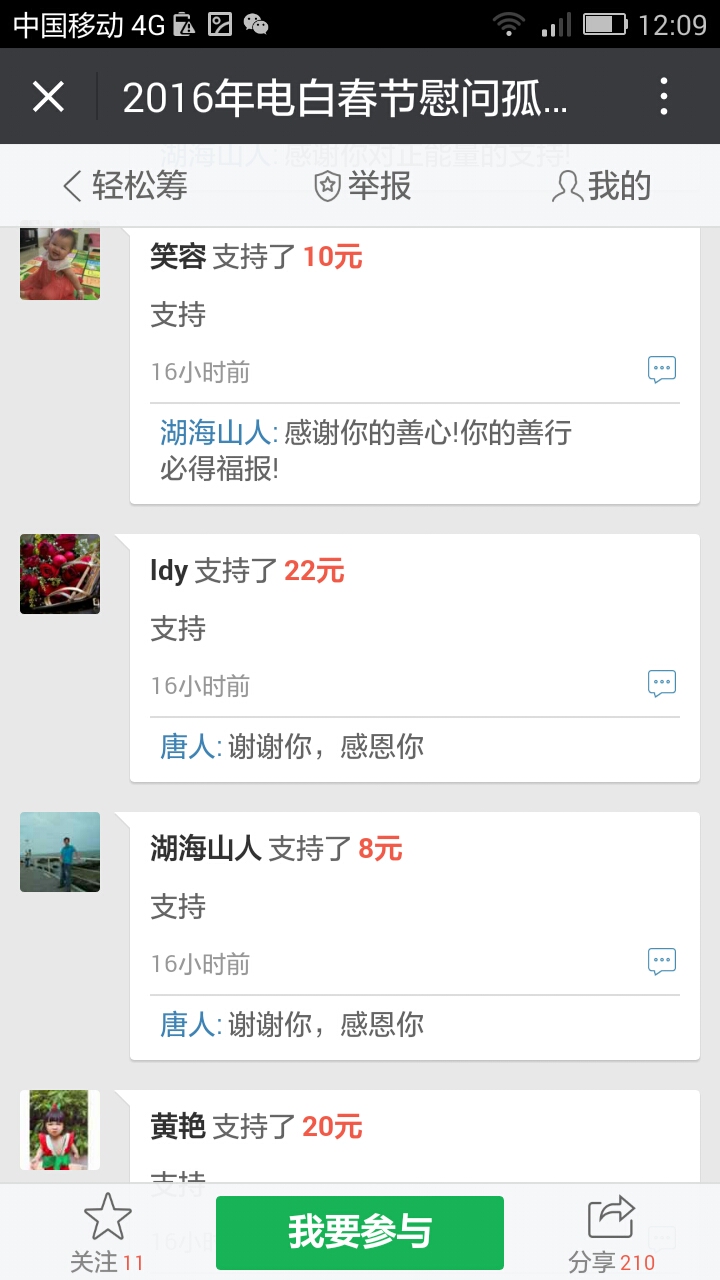Go back to 轻松筹
720x1280 pixels.
point(125,186)
